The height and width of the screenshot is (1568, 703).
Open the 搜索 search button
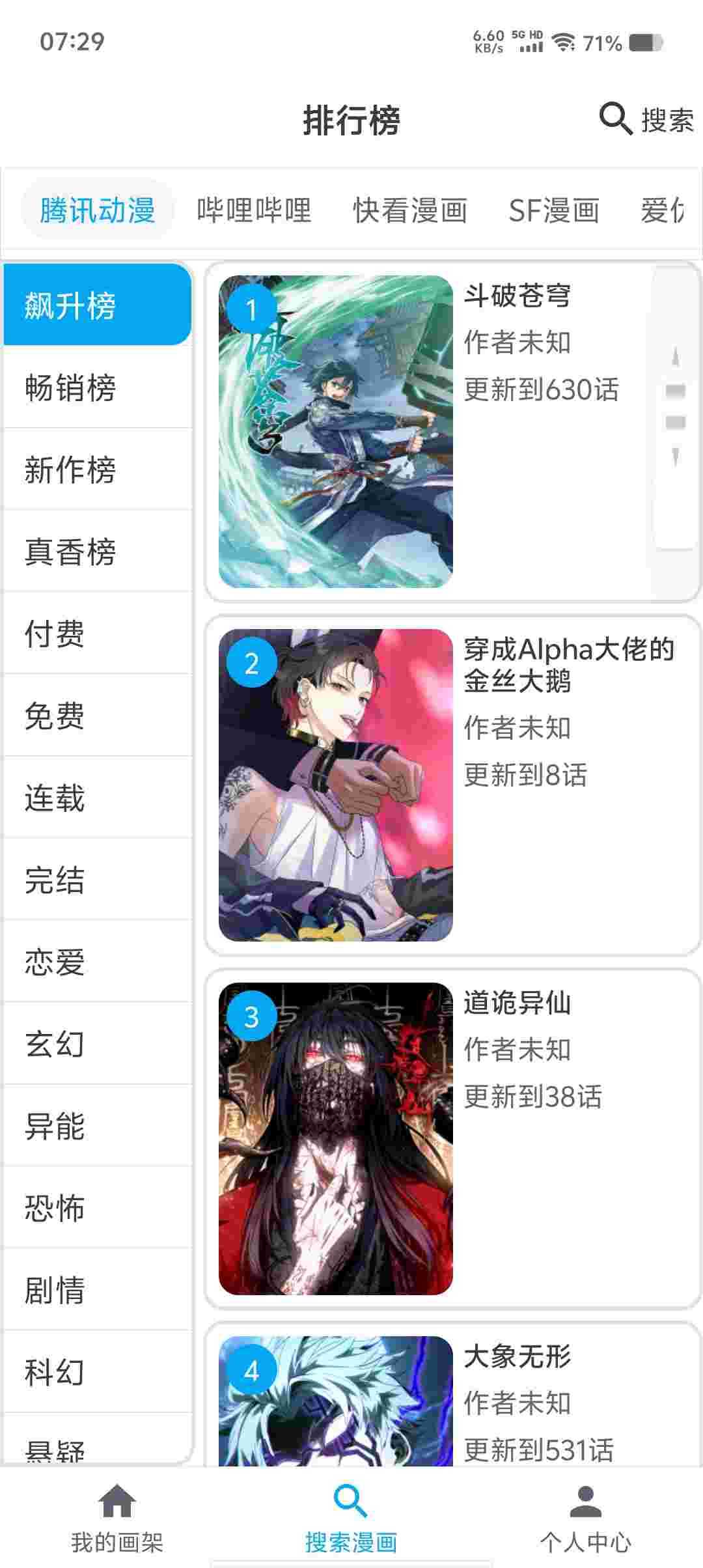[x=646, y=120]
